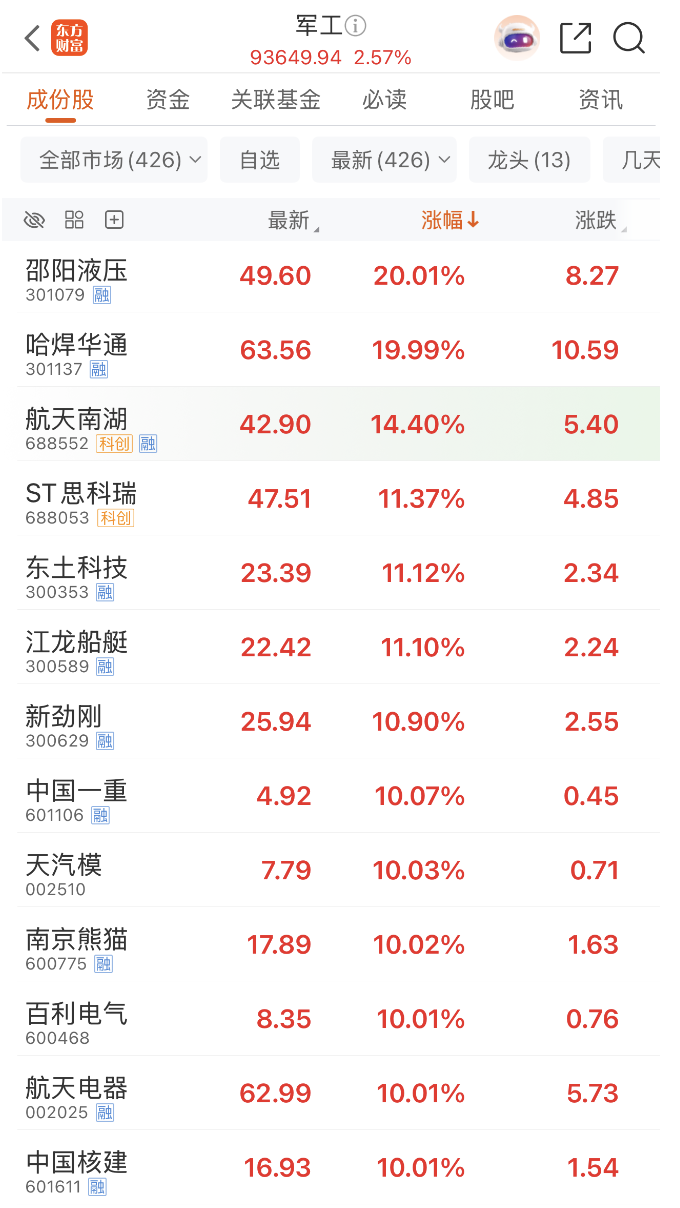680x1208 pixels.
Task: Switch to the 资金 tab
Action: pyautogui.click(x=167, y=100)
